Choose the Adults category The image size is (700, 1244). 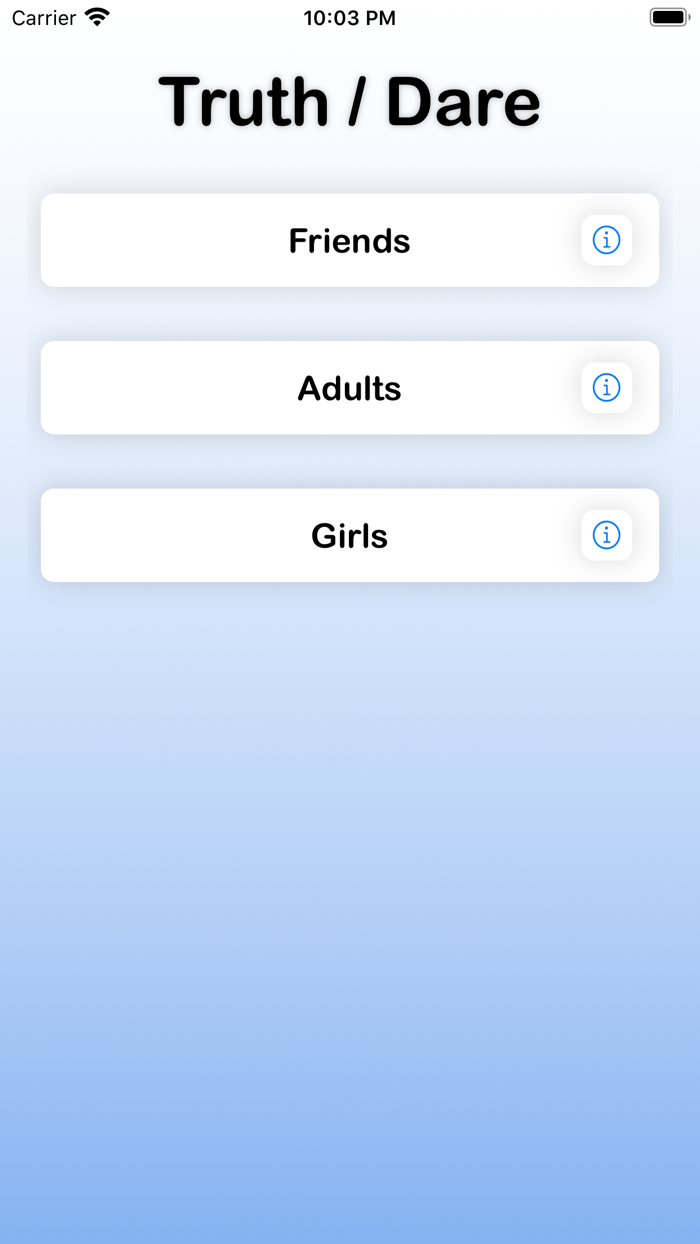pos(349,388)
